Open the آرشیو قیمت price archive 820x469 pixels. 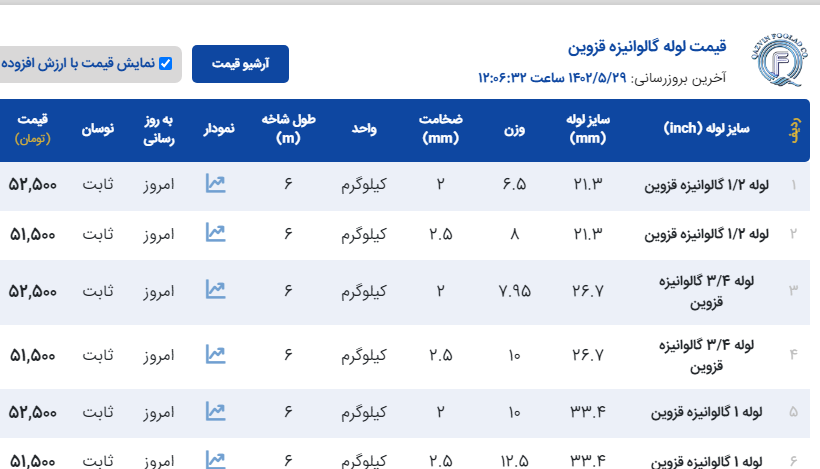(x=240, y=64)
